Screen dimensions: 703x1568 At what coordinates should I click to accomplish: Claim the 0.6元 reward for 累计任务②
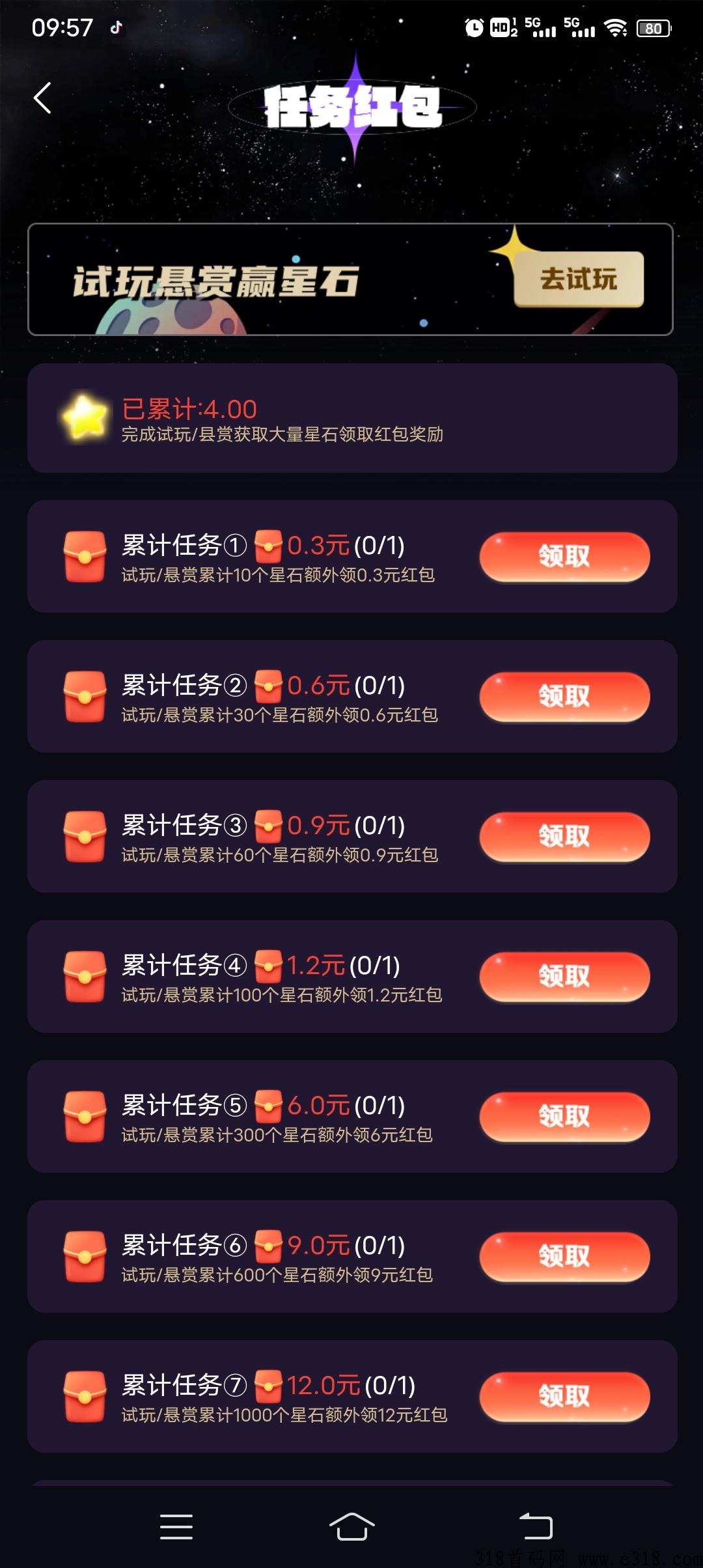coord(564,697)
